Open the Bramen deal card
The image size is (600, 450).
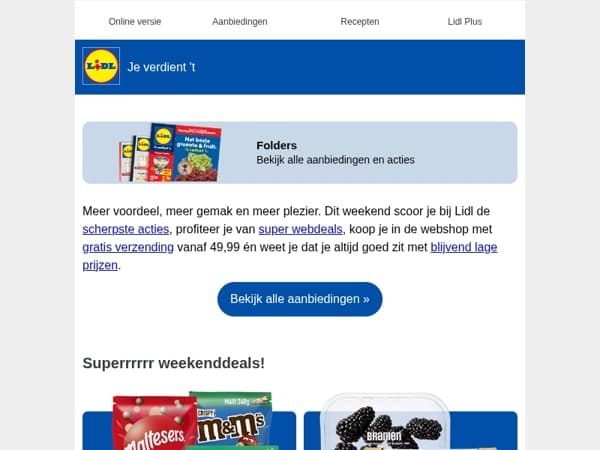[411, 422]
